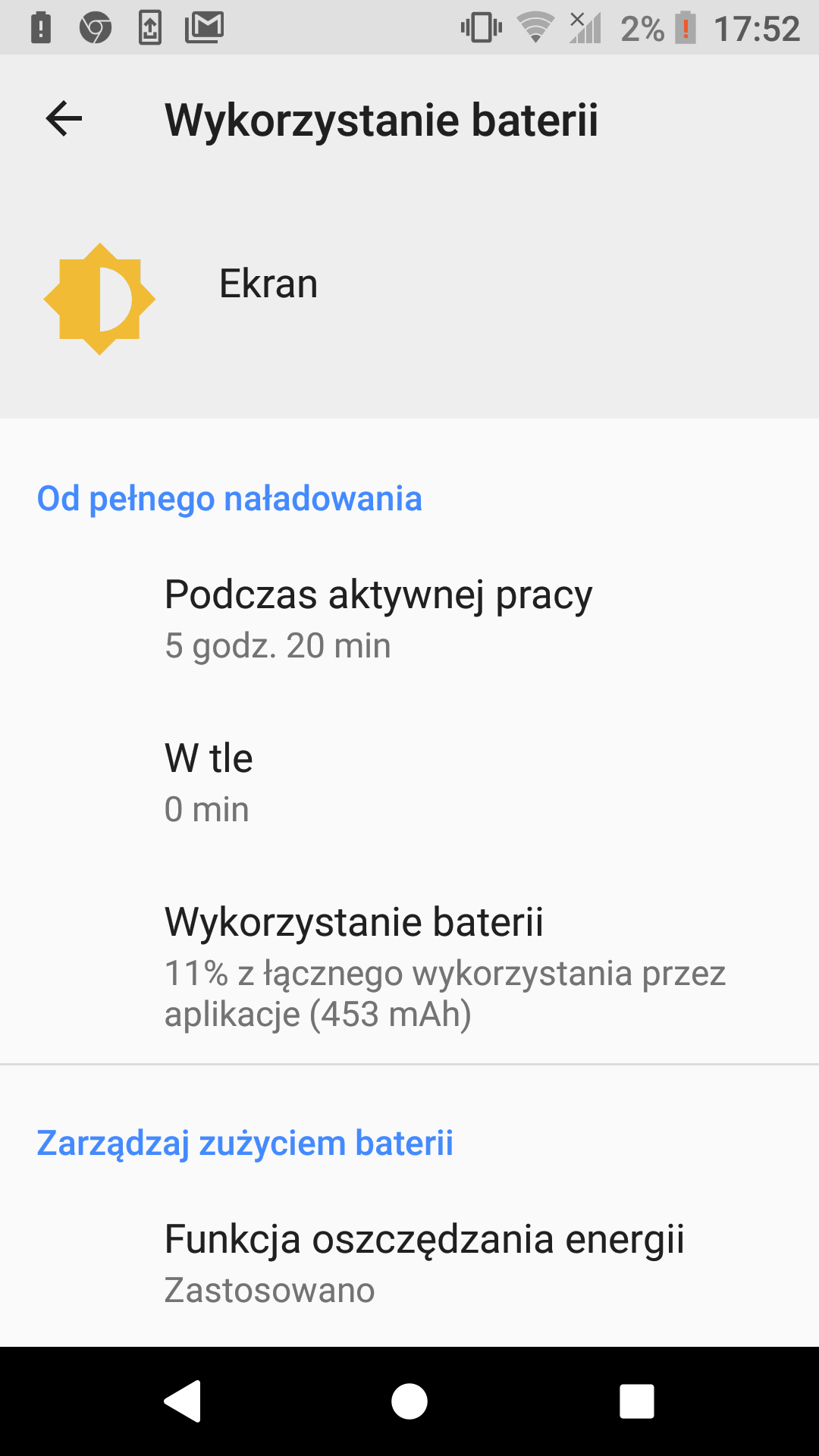Tap the system home button

click(x=409, y=1401)
